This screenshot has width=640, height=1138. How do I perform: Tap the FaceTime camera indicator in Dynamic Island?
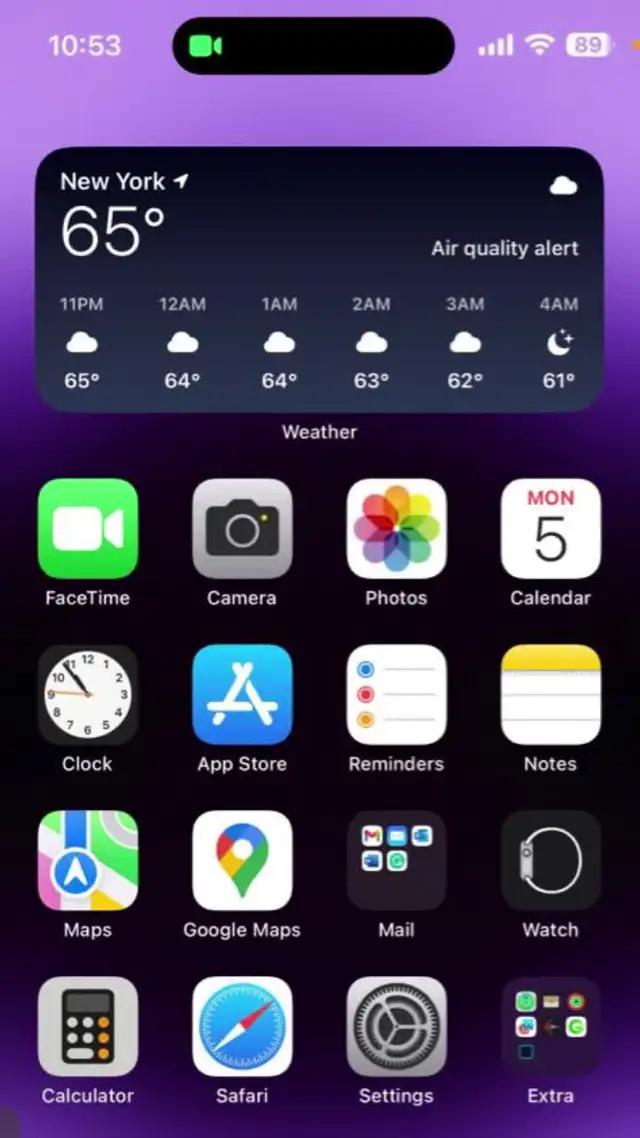point(206,46)
